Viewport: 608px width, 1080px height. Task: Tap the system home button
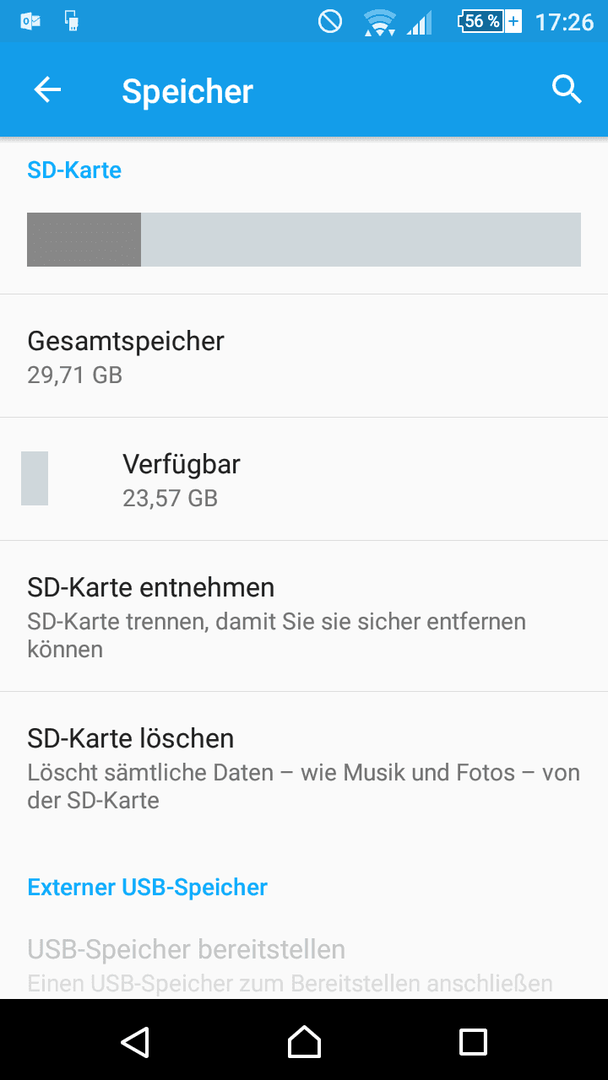(x=304, y=1041)
